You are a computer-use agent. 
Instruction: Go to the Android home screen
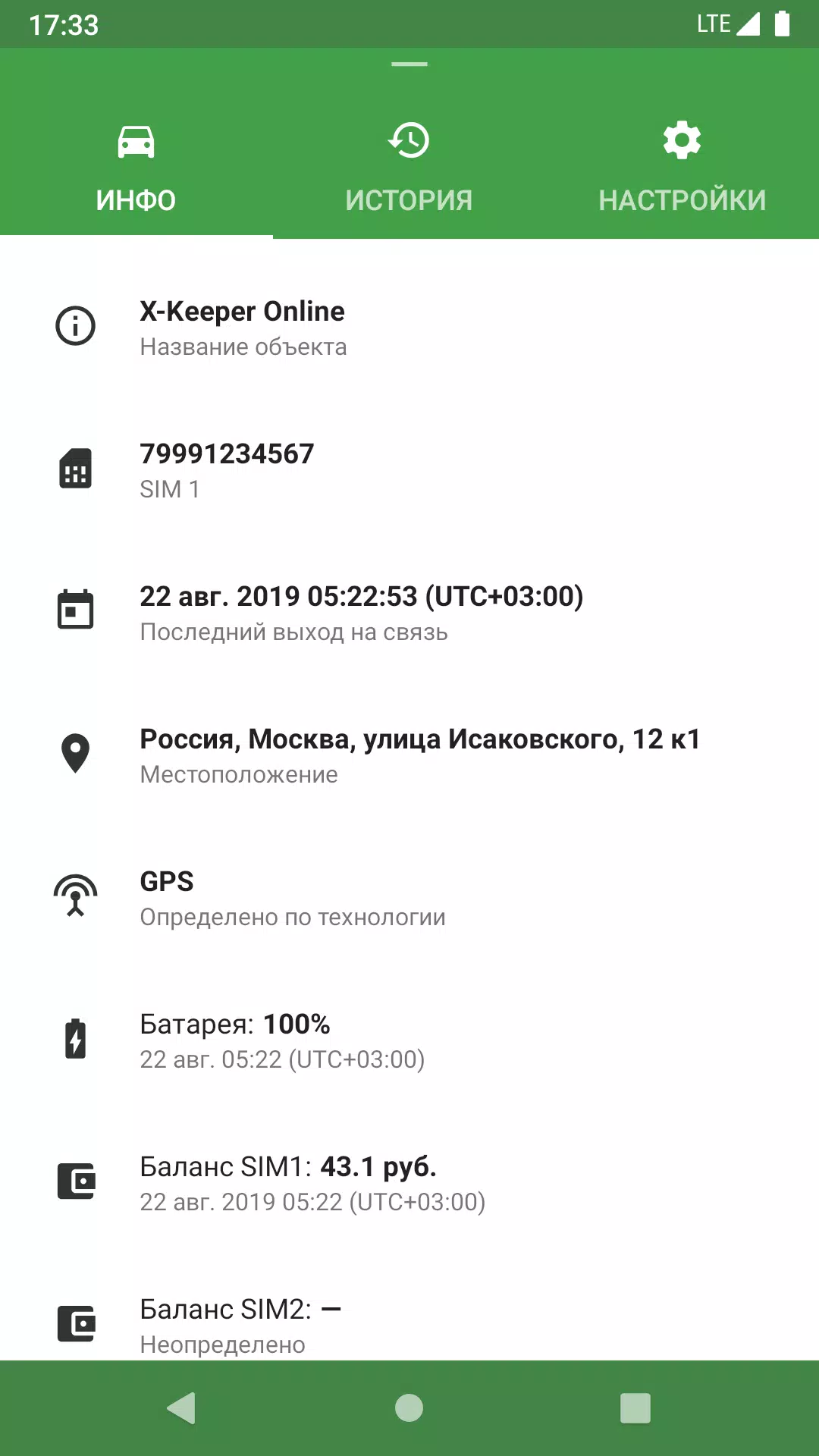tap(409, 1408)
